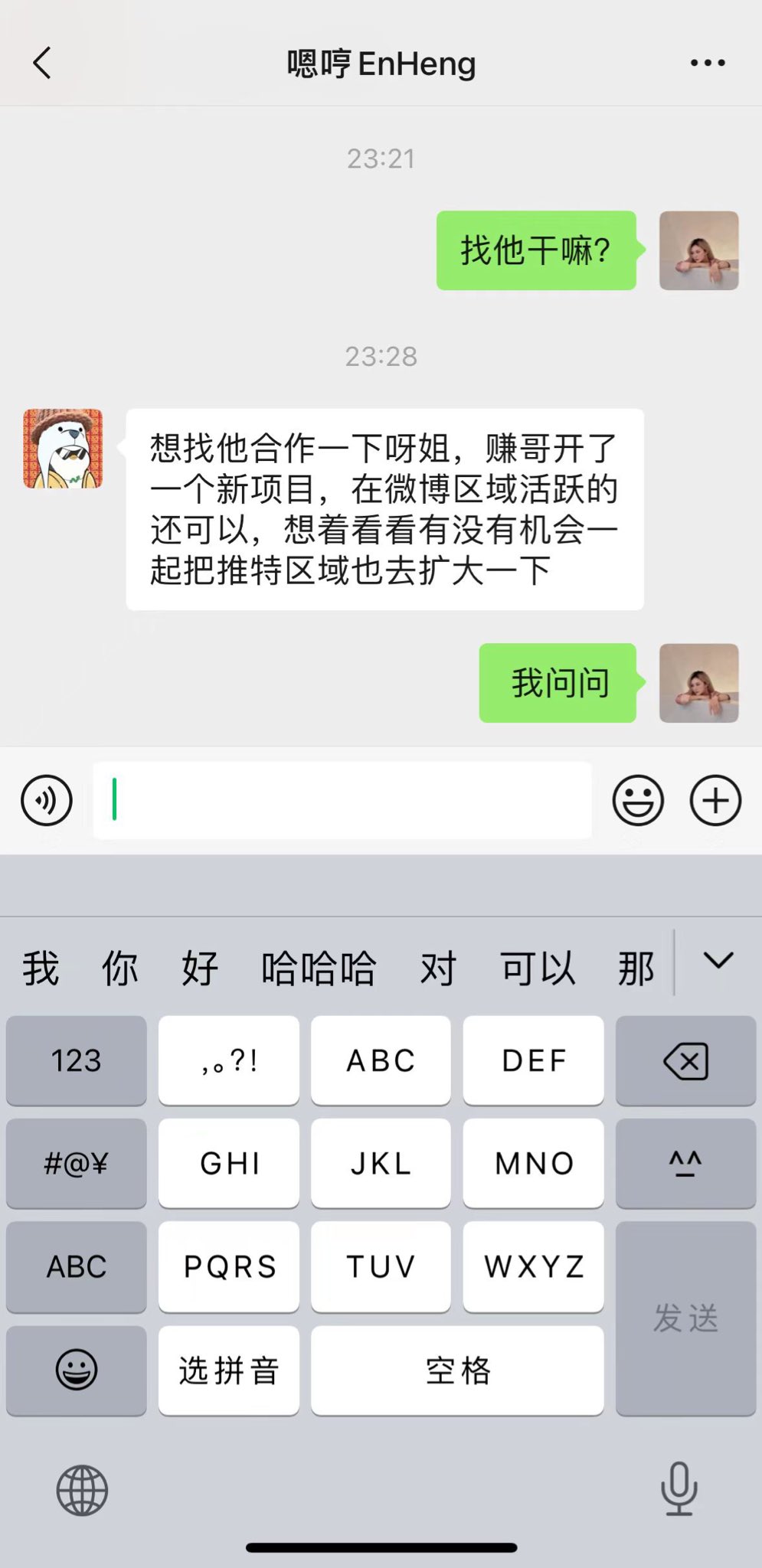This screenshot has height=1568, width=762.
Task: Open the plus attachment menu
Action: tap(715, 801)
